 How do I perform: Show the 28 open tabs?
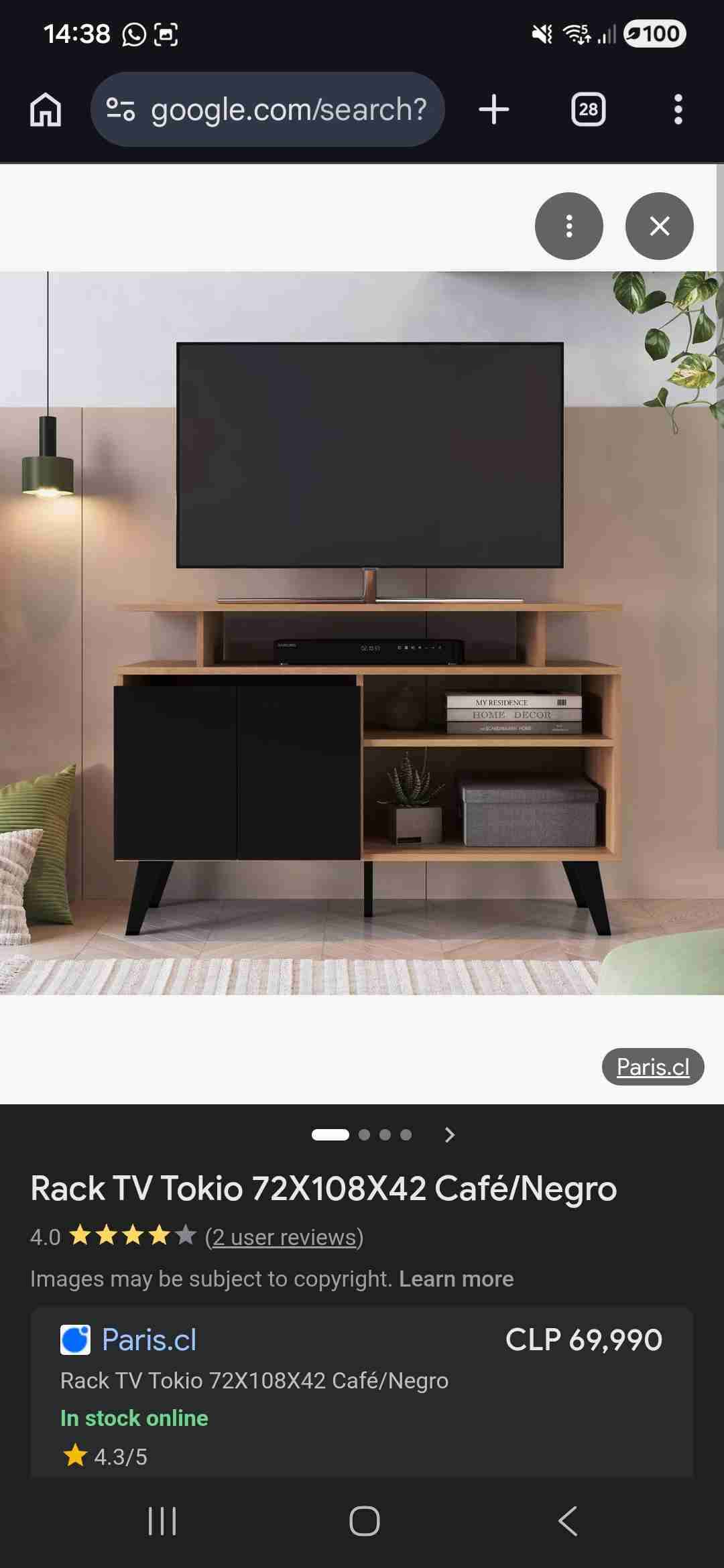(x=588, y=109)
